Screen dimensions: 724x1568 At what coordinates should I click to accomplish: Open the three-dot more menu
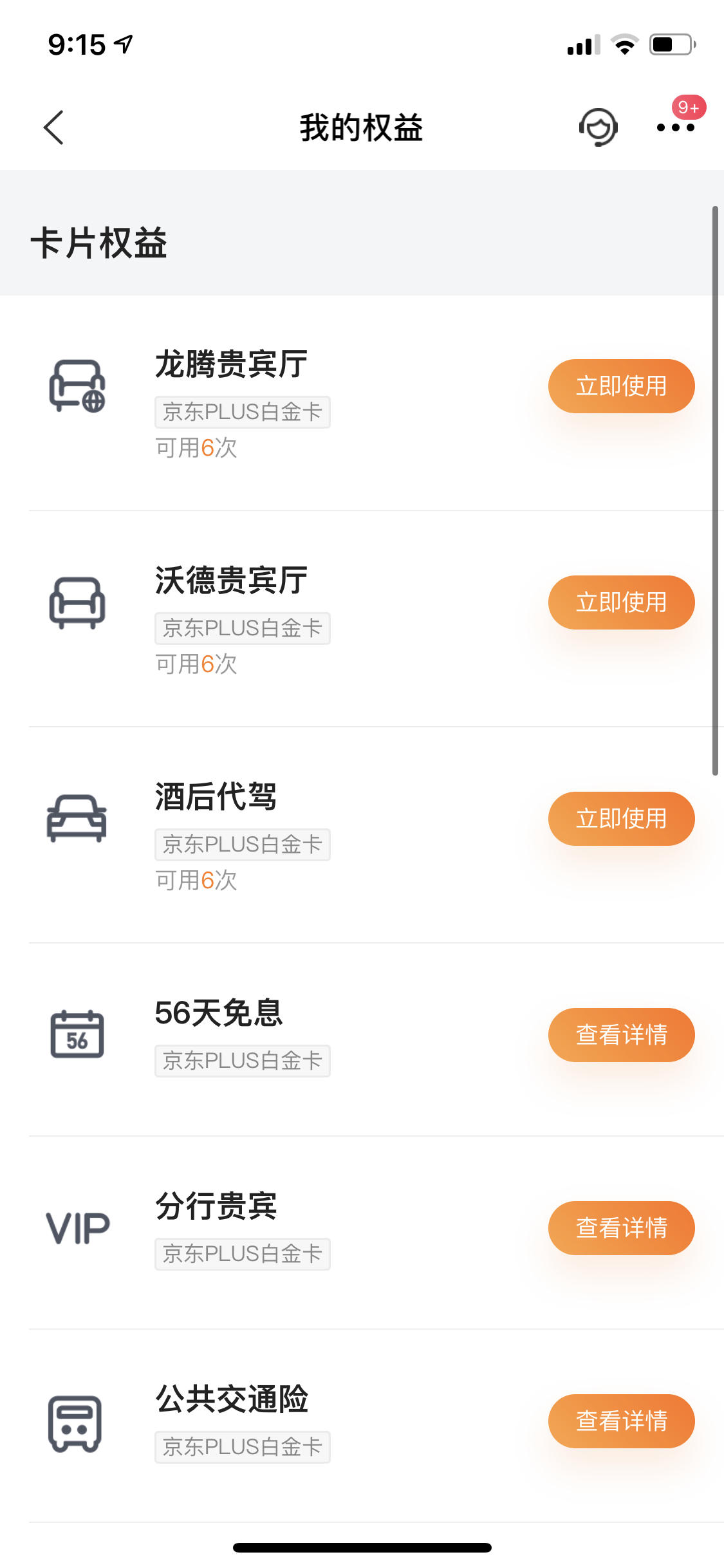pos(675,127)
